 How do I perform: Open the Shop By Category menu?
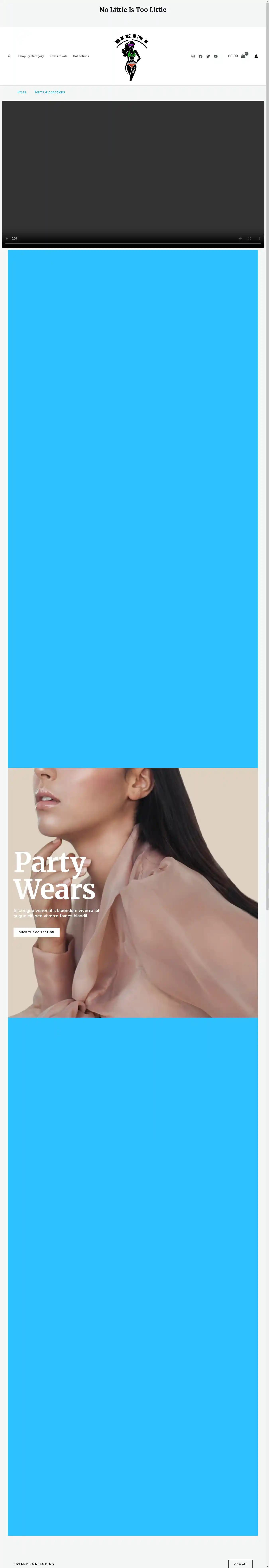tap(31, 56)
